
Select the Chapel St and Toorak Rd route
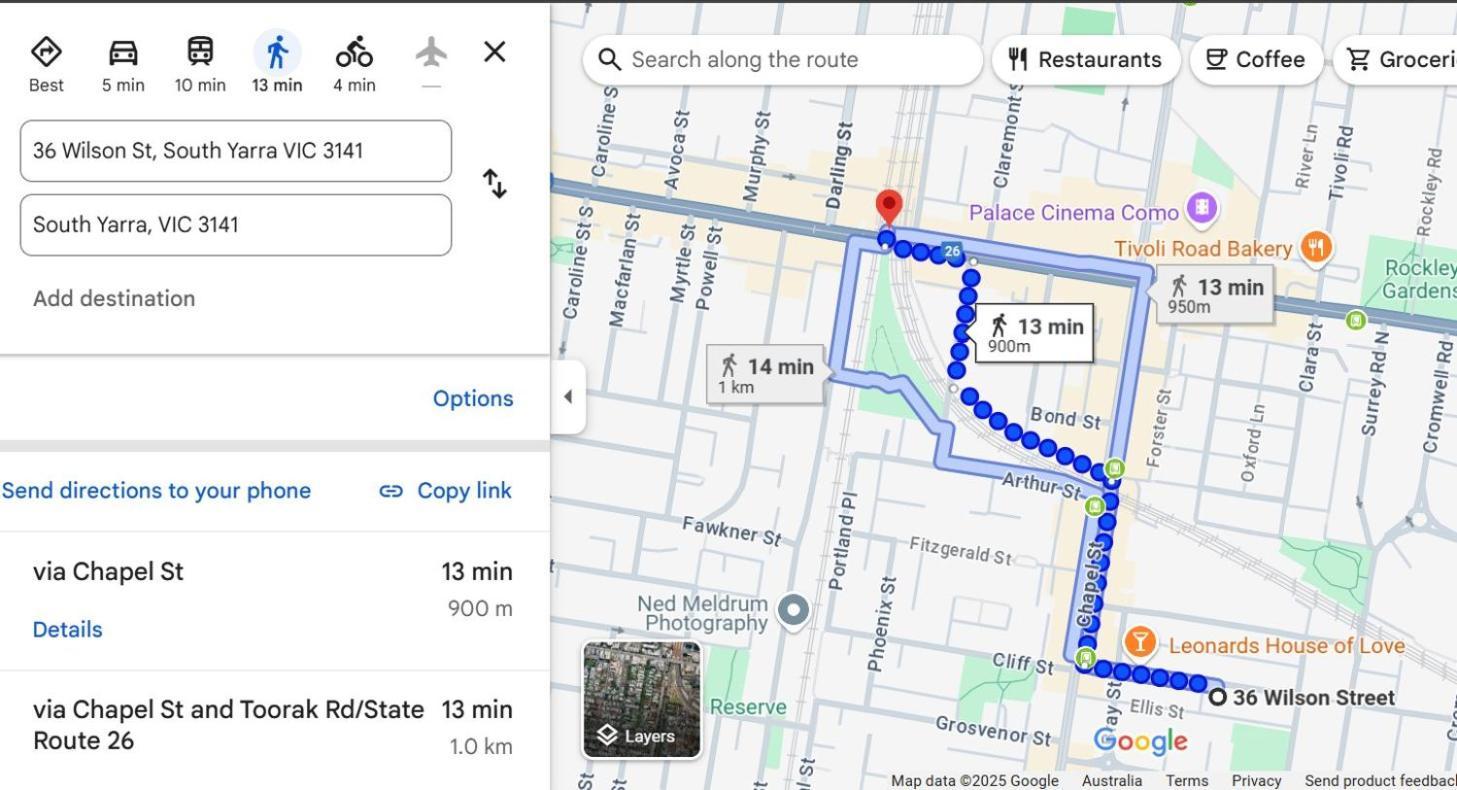coord(228,725)
